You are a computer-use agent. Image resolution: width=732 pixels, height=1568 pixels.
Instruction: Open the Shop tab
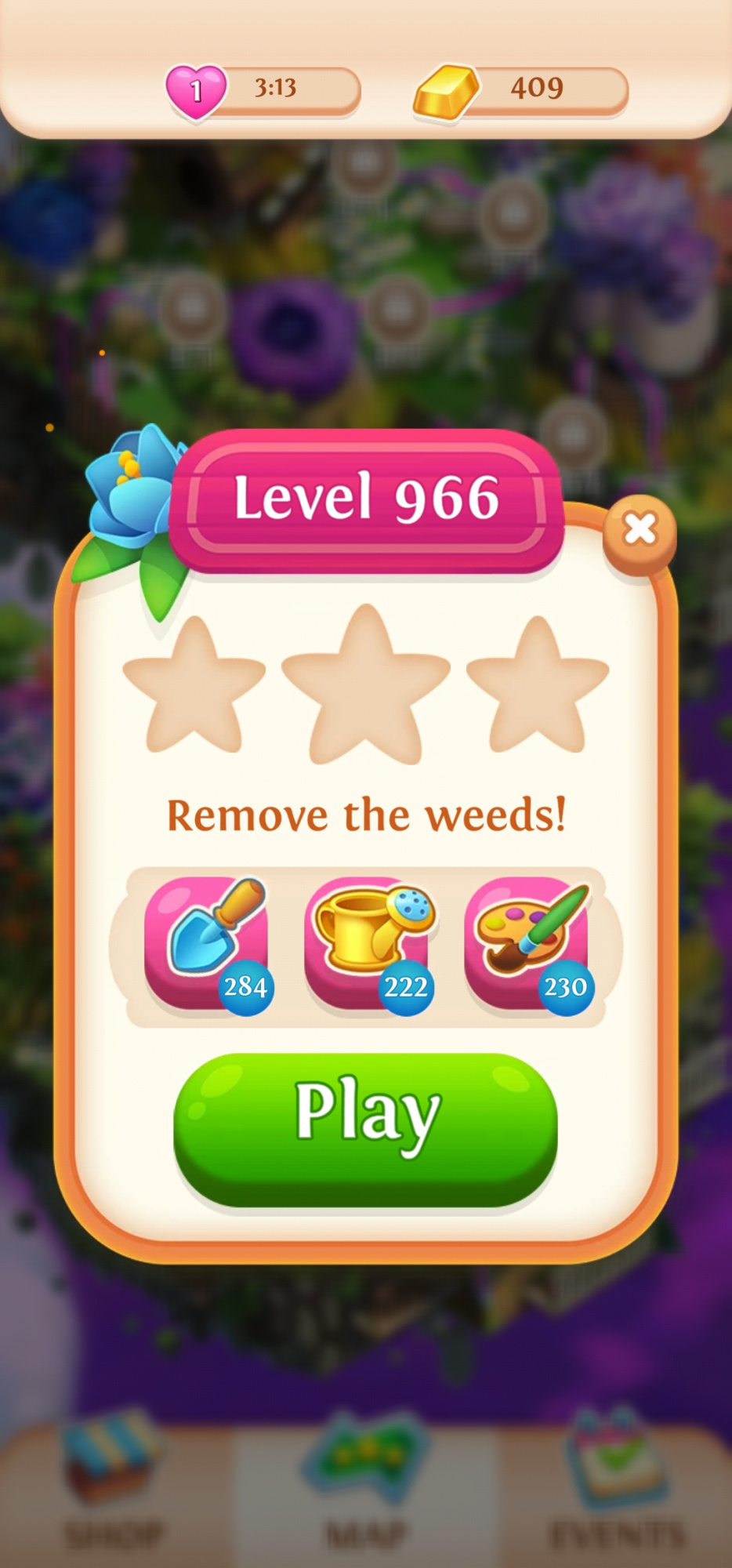[x=115, y=1490]
